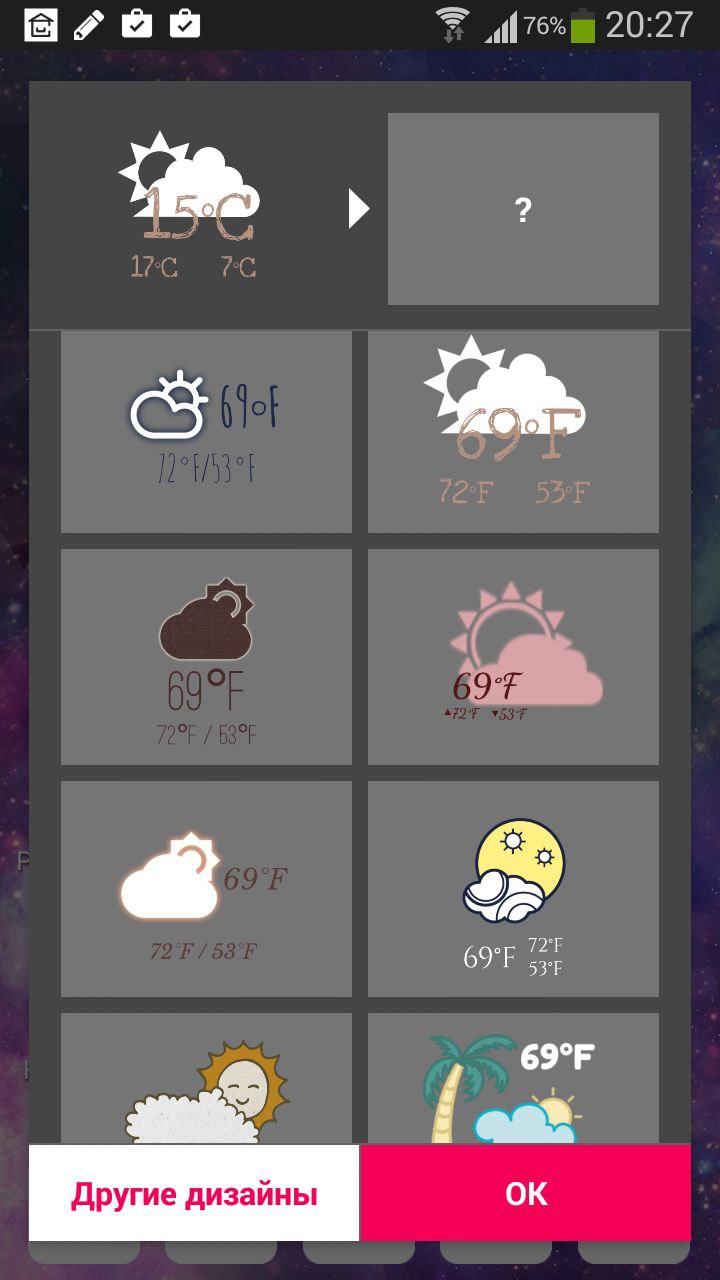Select the white outlined cloud design with navy text
Image resolution: width=720 pixels, height=1280 pixels.
click(206, 432)
